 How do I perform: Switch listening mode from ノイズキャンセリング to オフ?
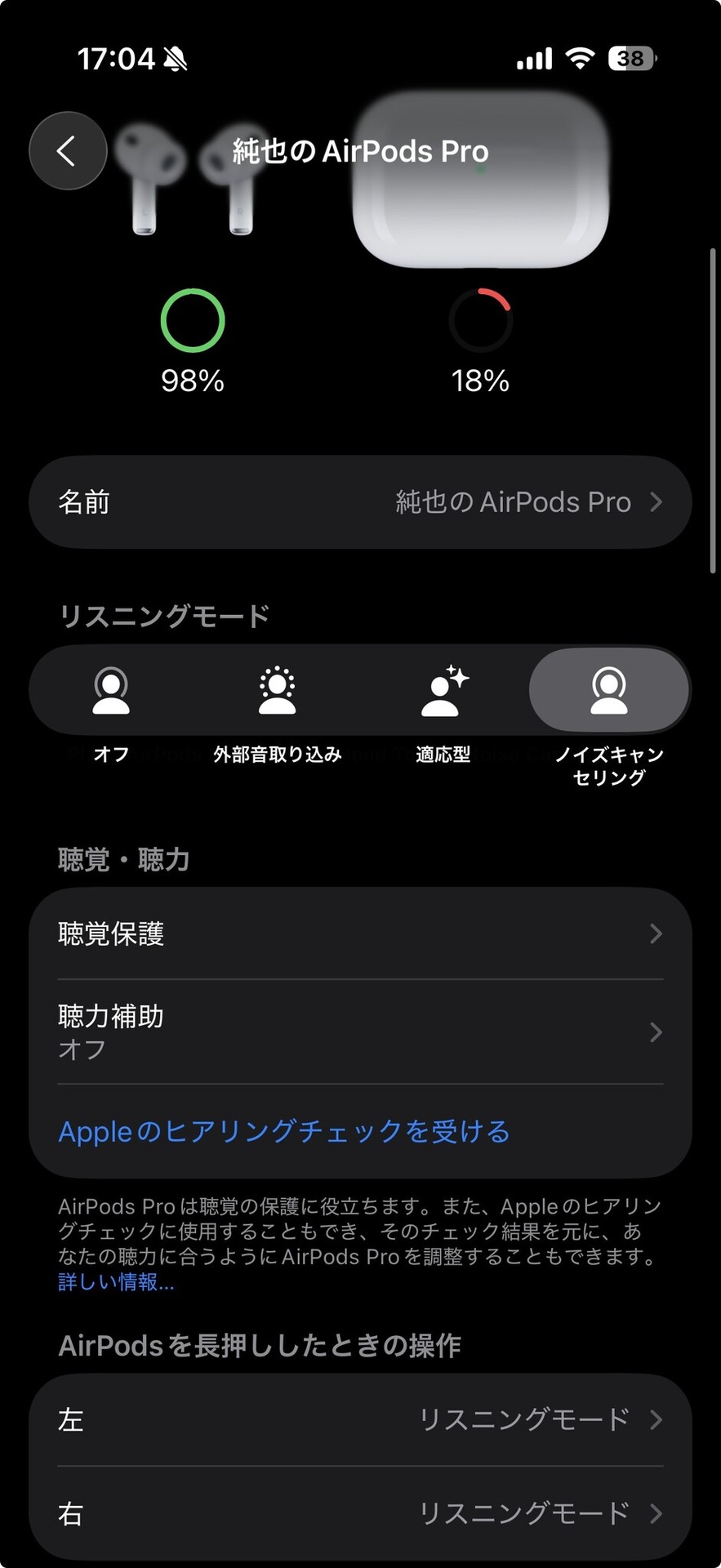tap(110, 690)
